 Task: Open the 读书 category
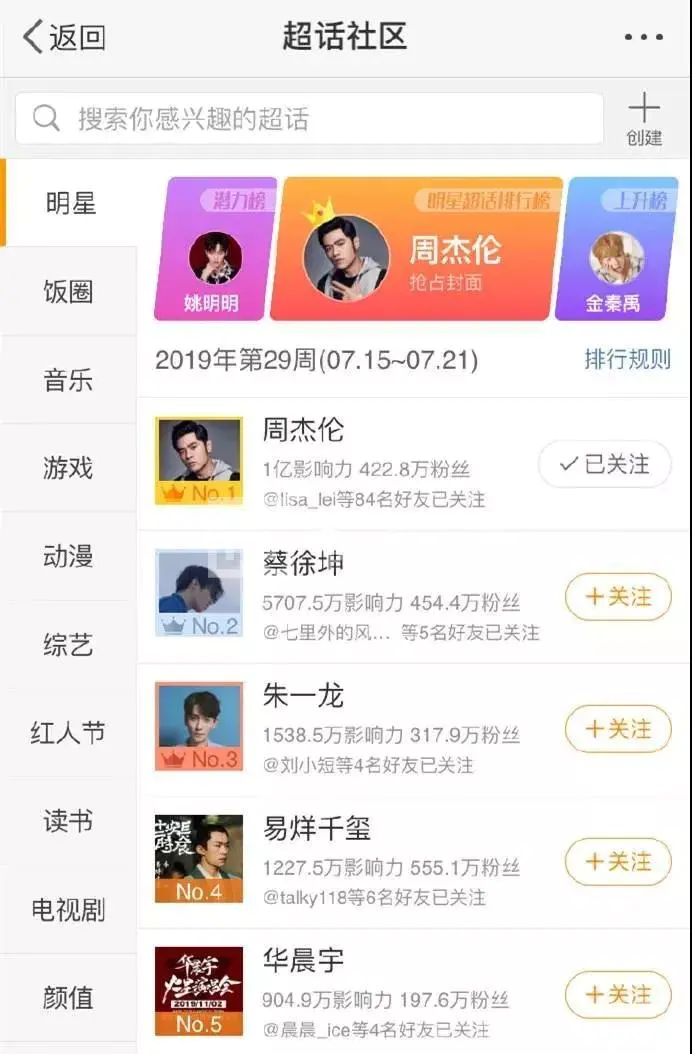tap(68, 821)
